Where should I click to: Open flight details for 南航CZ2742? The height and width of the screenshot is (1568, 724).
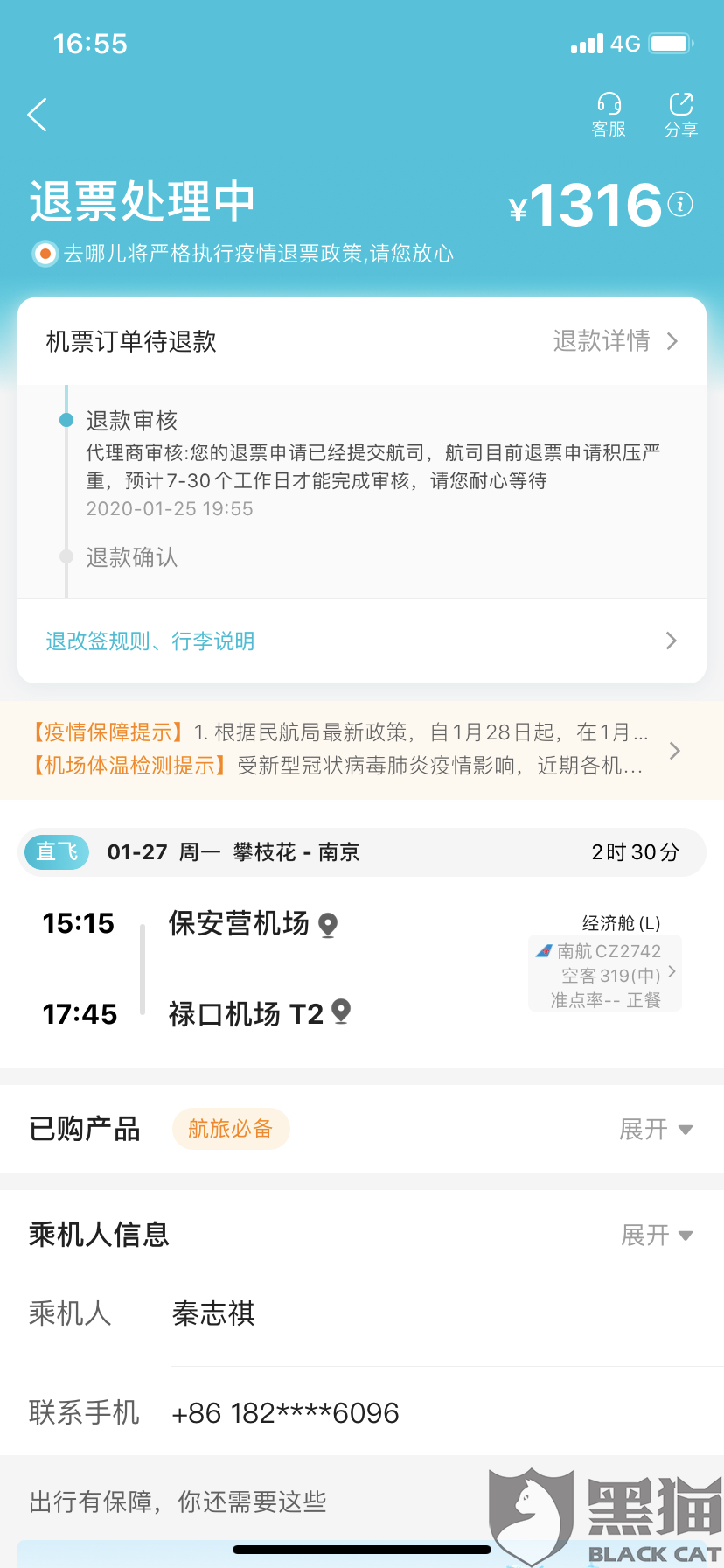[605, 973]
